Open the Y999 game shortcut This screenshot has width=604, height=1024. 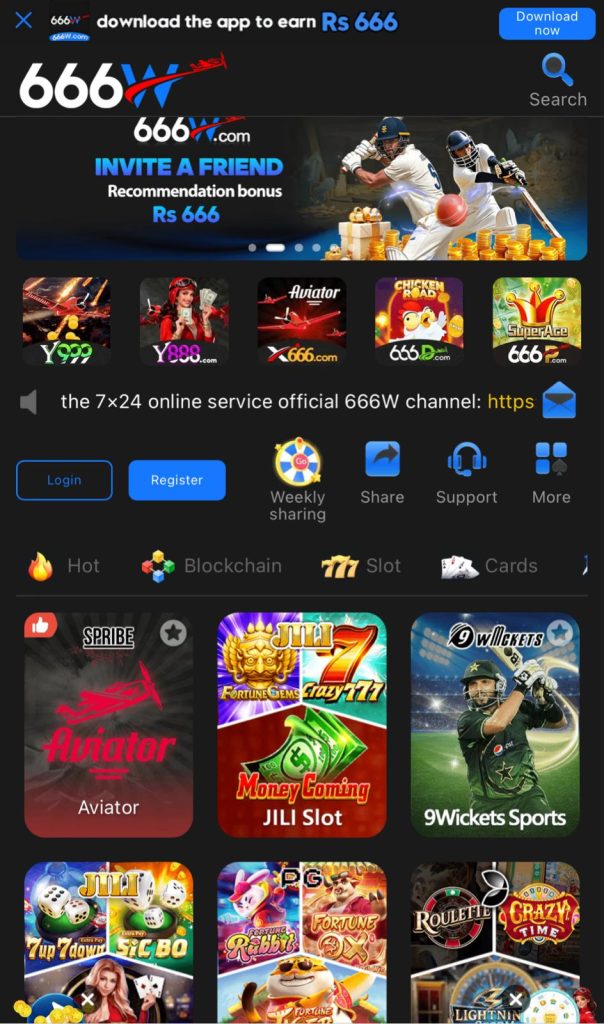(x=67, y=321)
